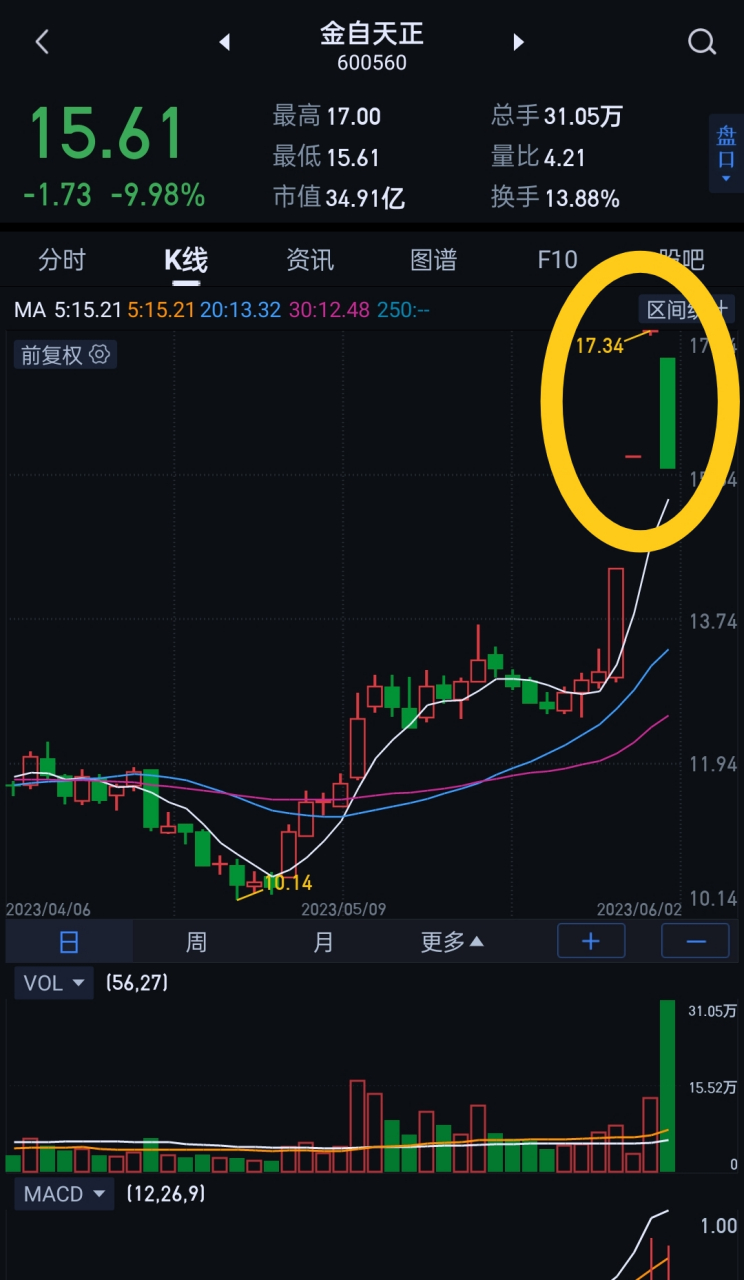This screenshot has height=1280, width=744.
Task: Zoom in the chart with plus button
Action: click(x=591, y=941)
